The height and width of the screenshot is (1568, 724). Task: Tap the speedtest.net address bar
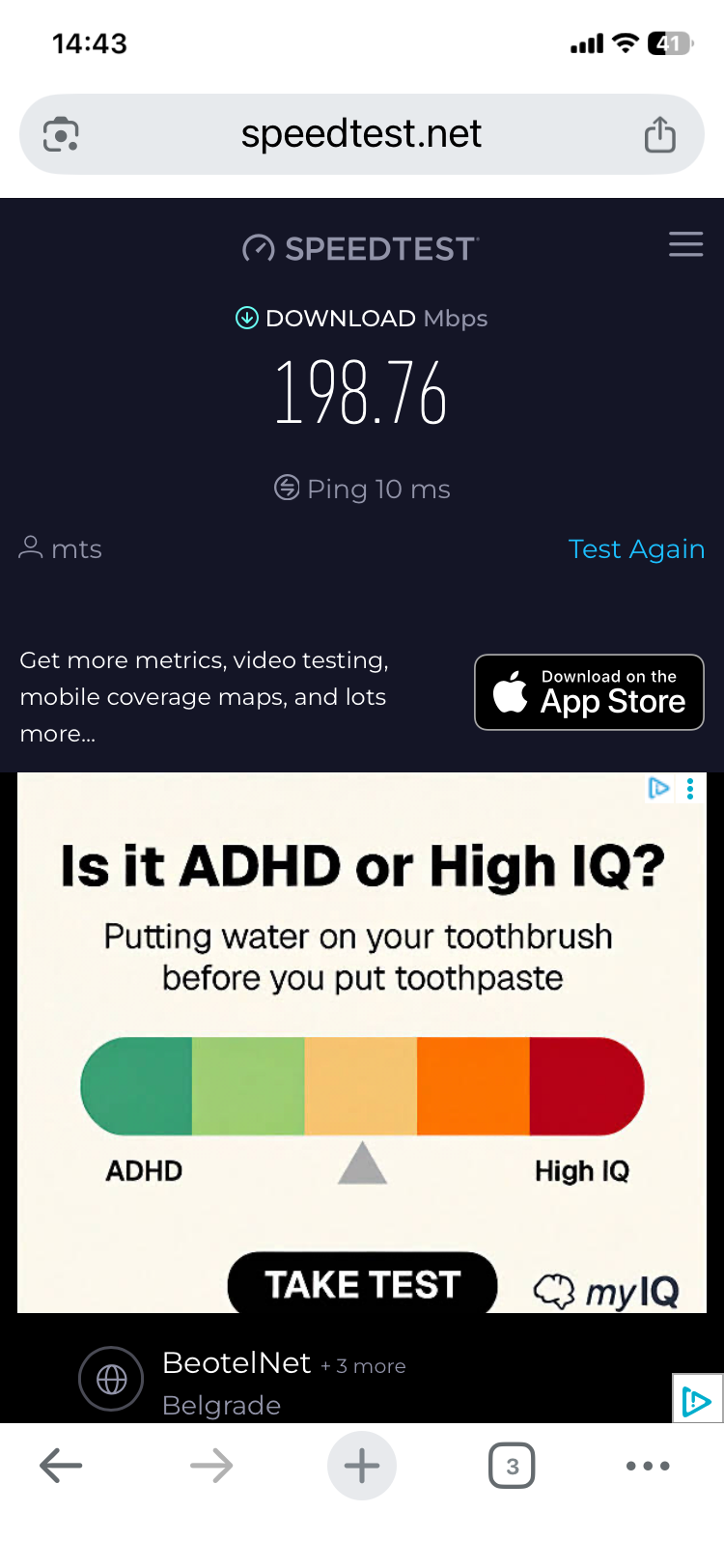point(361,134)
